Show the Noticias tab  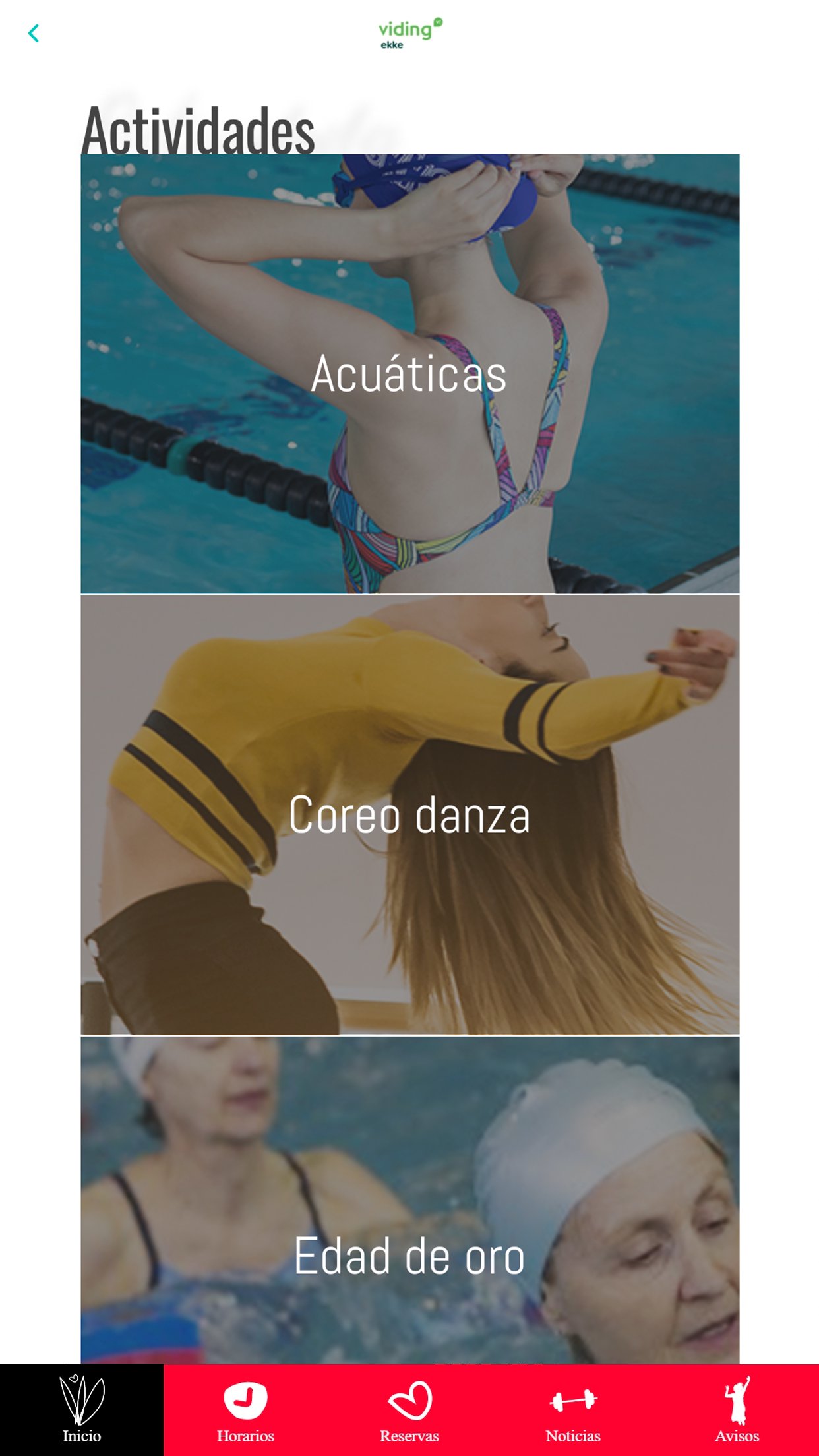[573, 1410]
